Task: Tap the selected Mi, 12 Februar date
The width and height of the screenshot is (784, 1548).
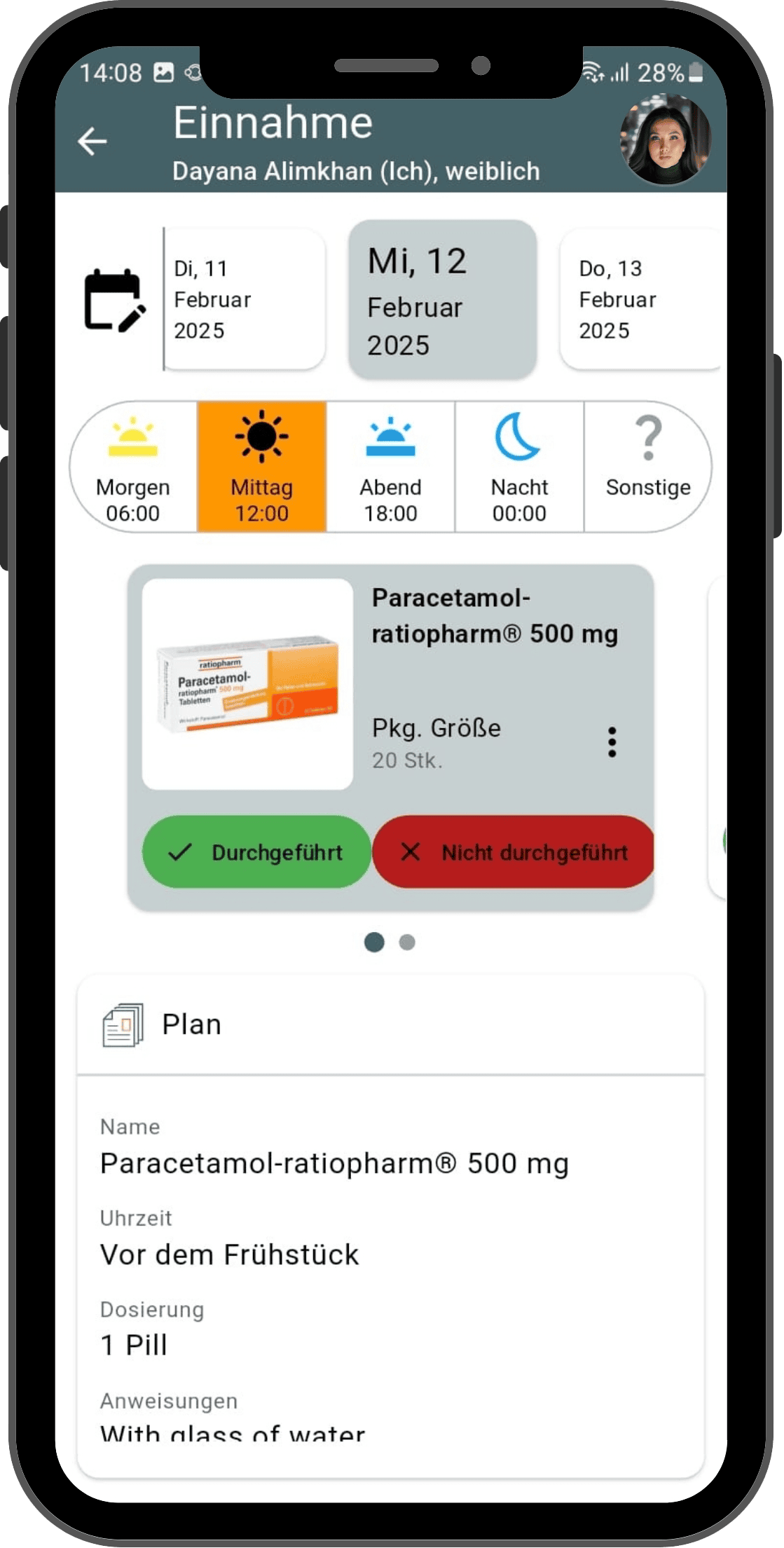Action: click(442, 301)
